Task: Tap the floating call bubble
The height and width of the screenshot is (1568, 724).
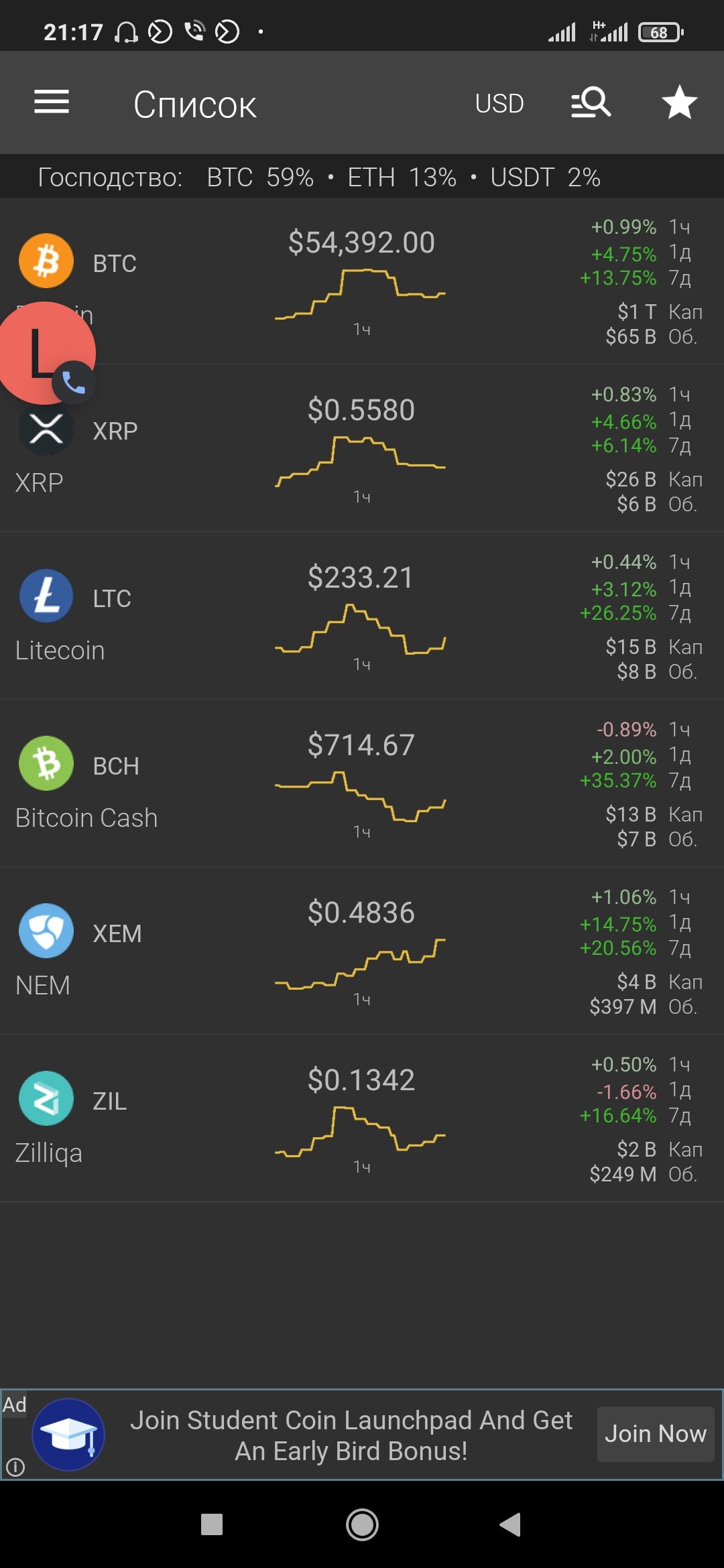Action: pos(46,353)
